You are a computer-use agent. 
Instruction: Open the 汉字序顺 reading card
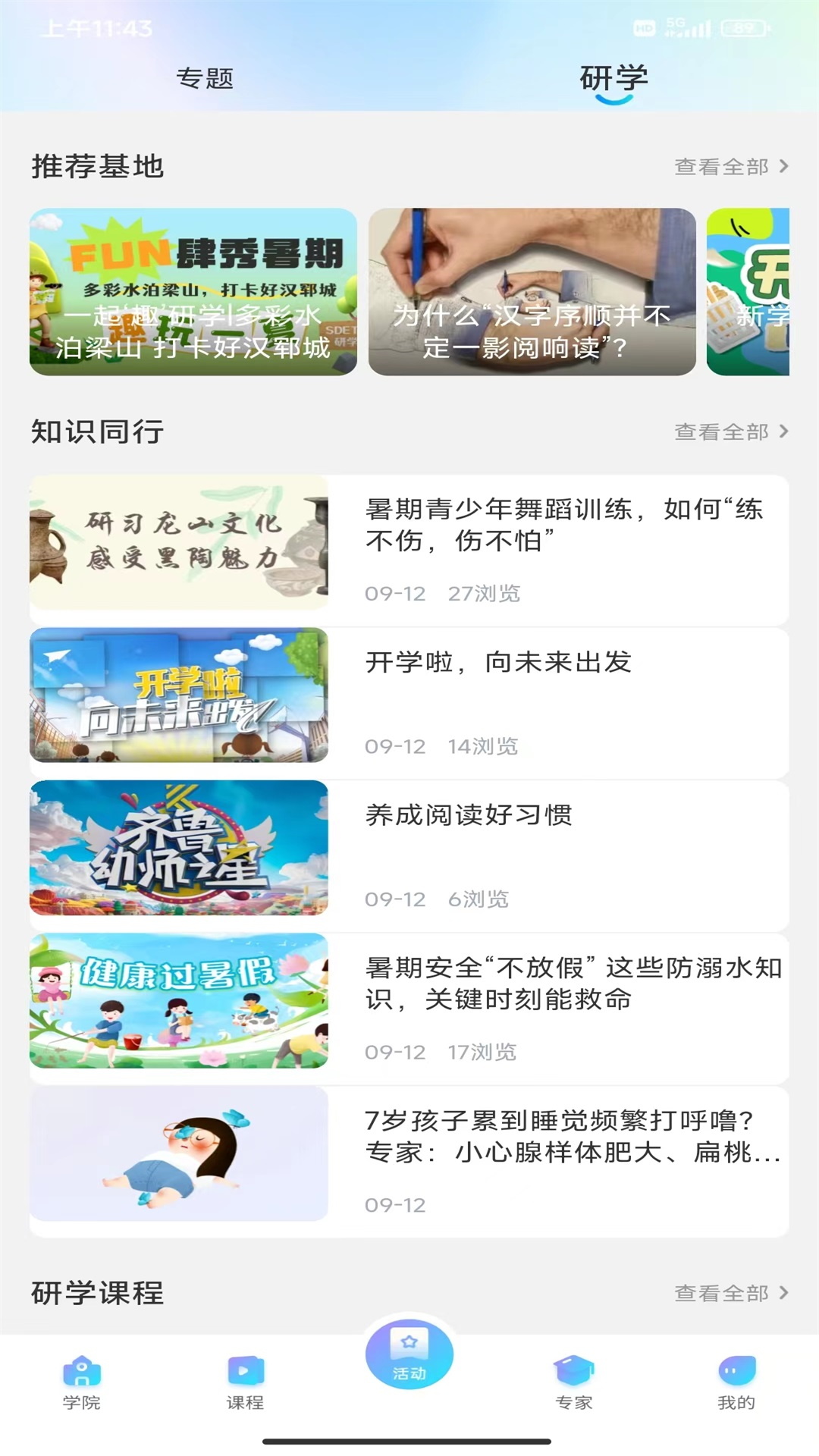pos(532,292)
